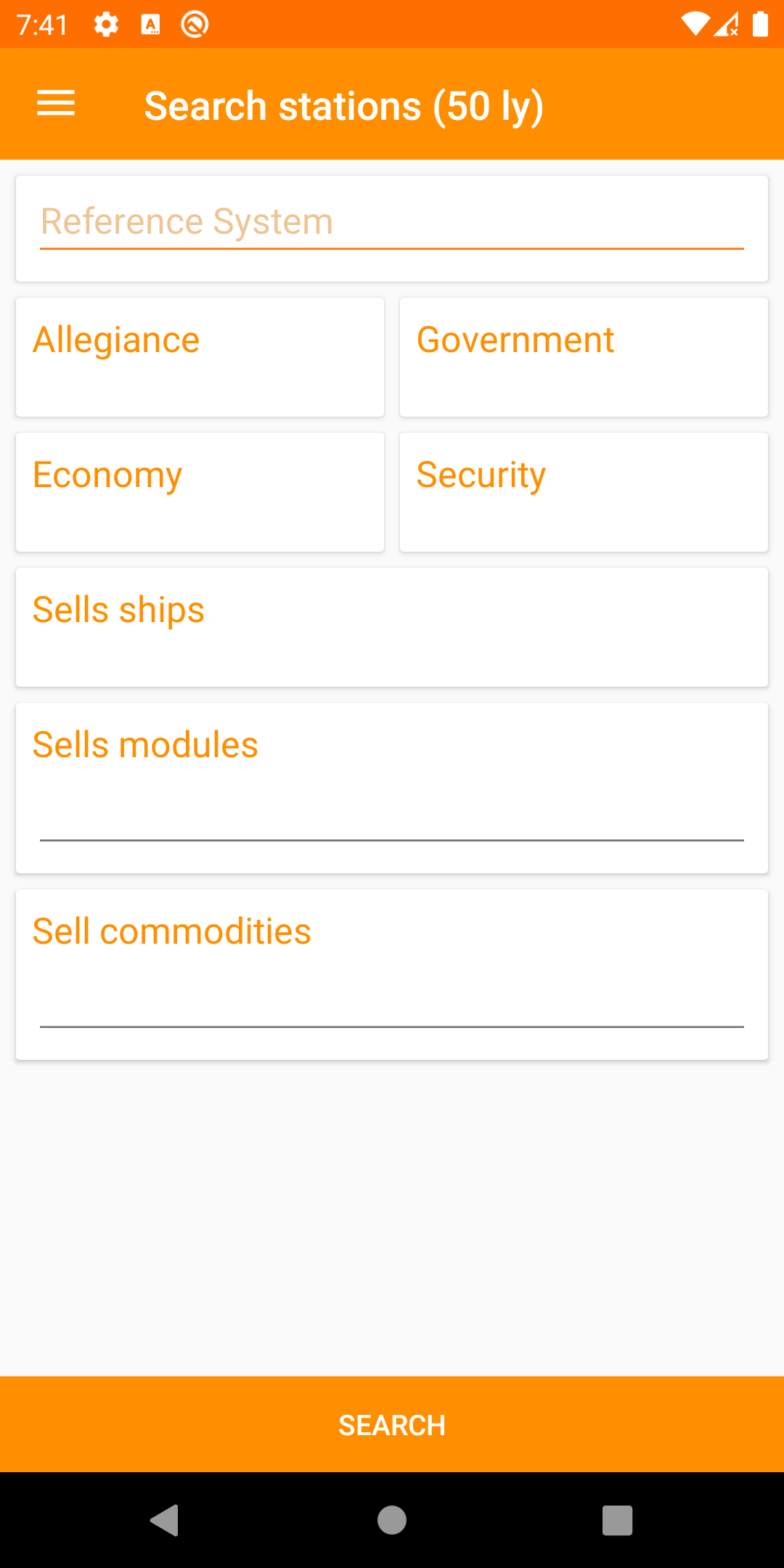Run the station SEARCH

point(392,1425)
